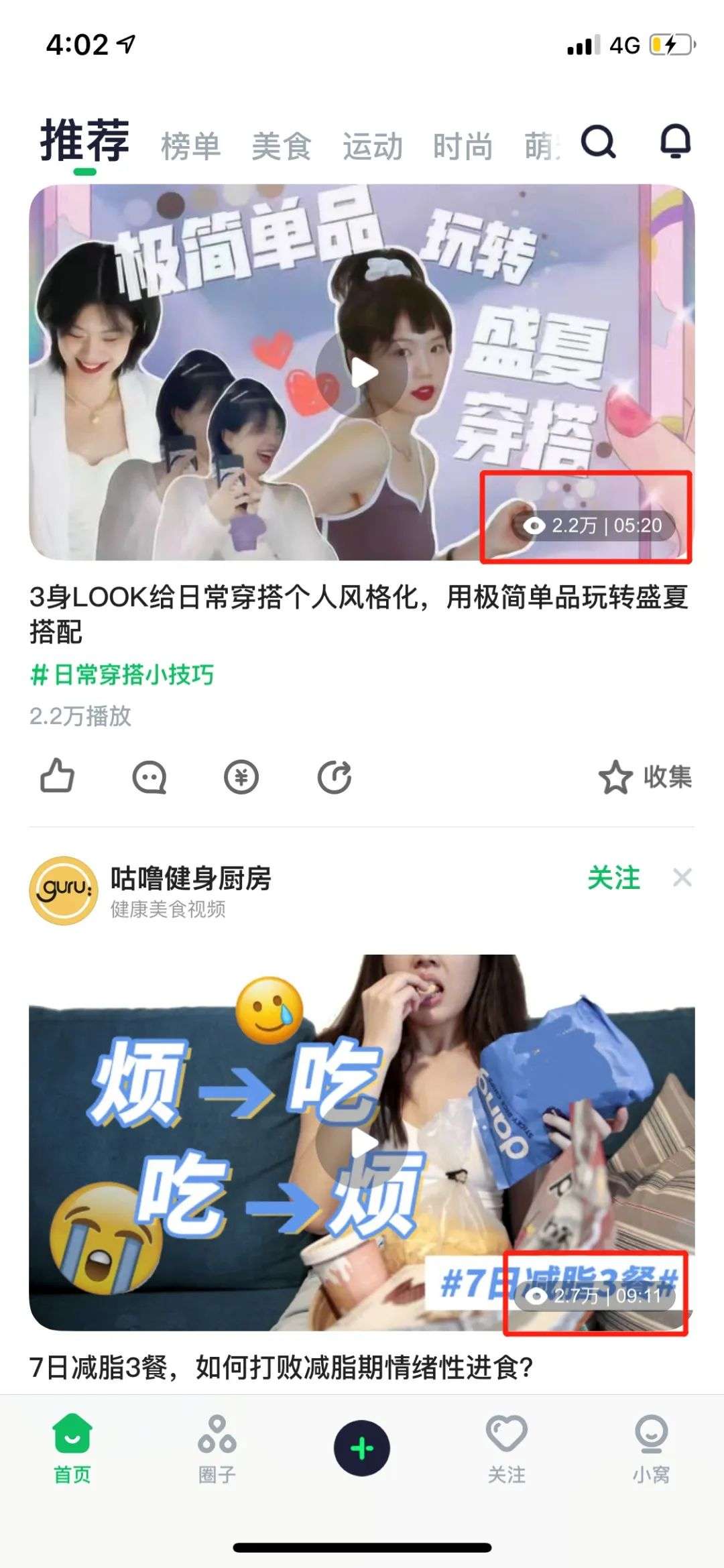Open the search magnifier icon

coord(597,141)
